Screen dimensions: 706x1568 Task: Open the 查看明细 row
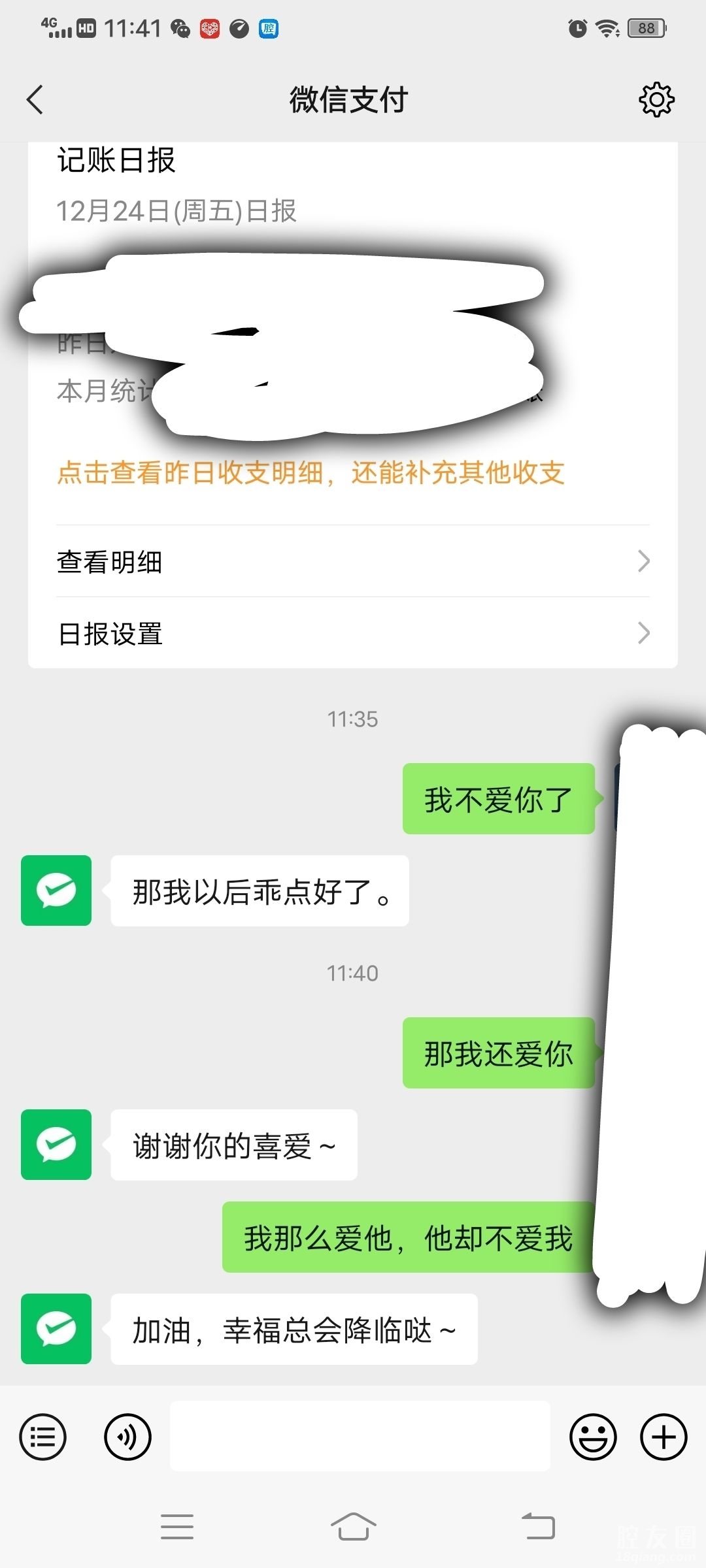pyautogui.click(x=353, y=561)
